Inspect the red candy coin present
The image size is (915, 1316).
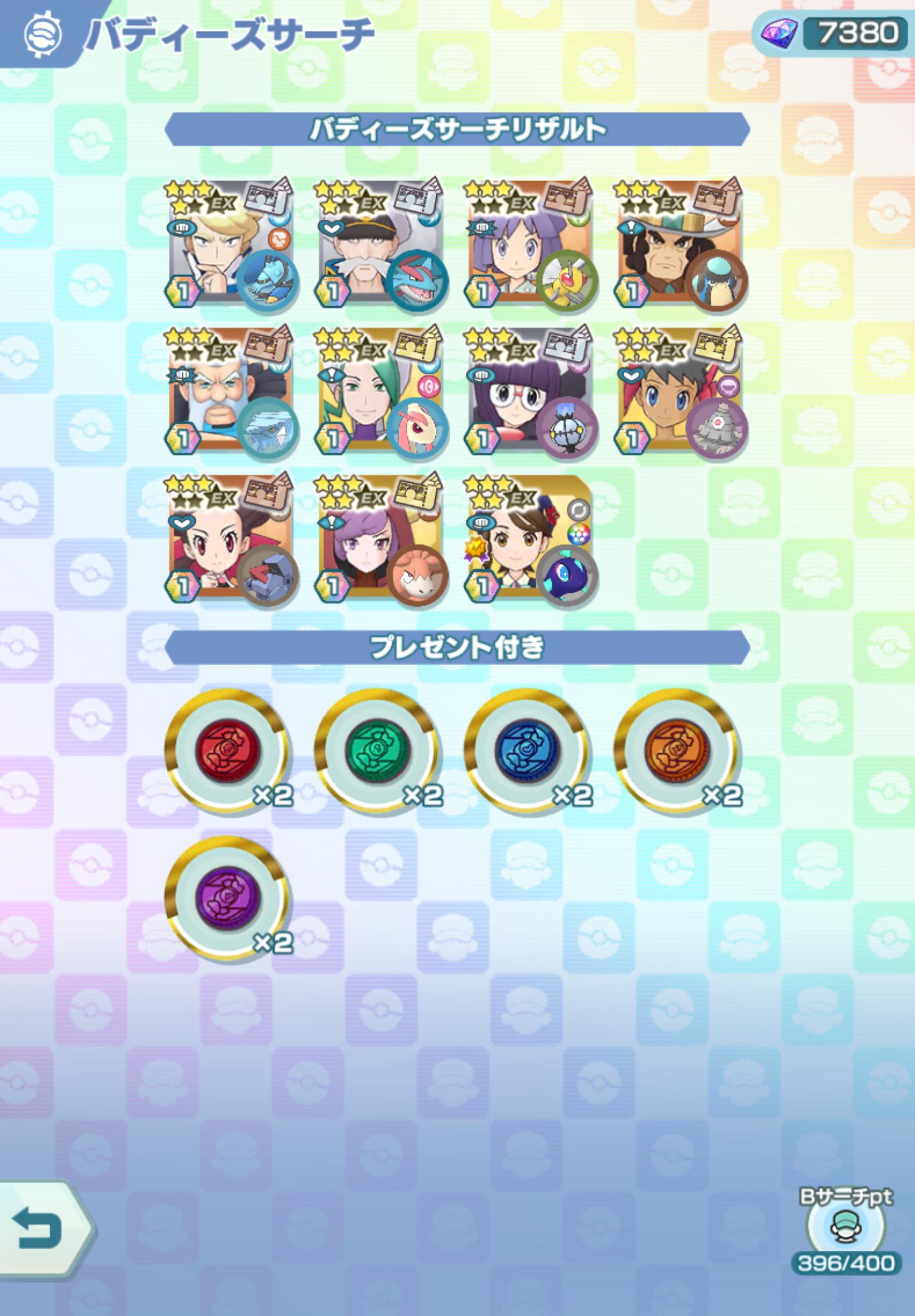pyautogui.click(x=228, y=751)
